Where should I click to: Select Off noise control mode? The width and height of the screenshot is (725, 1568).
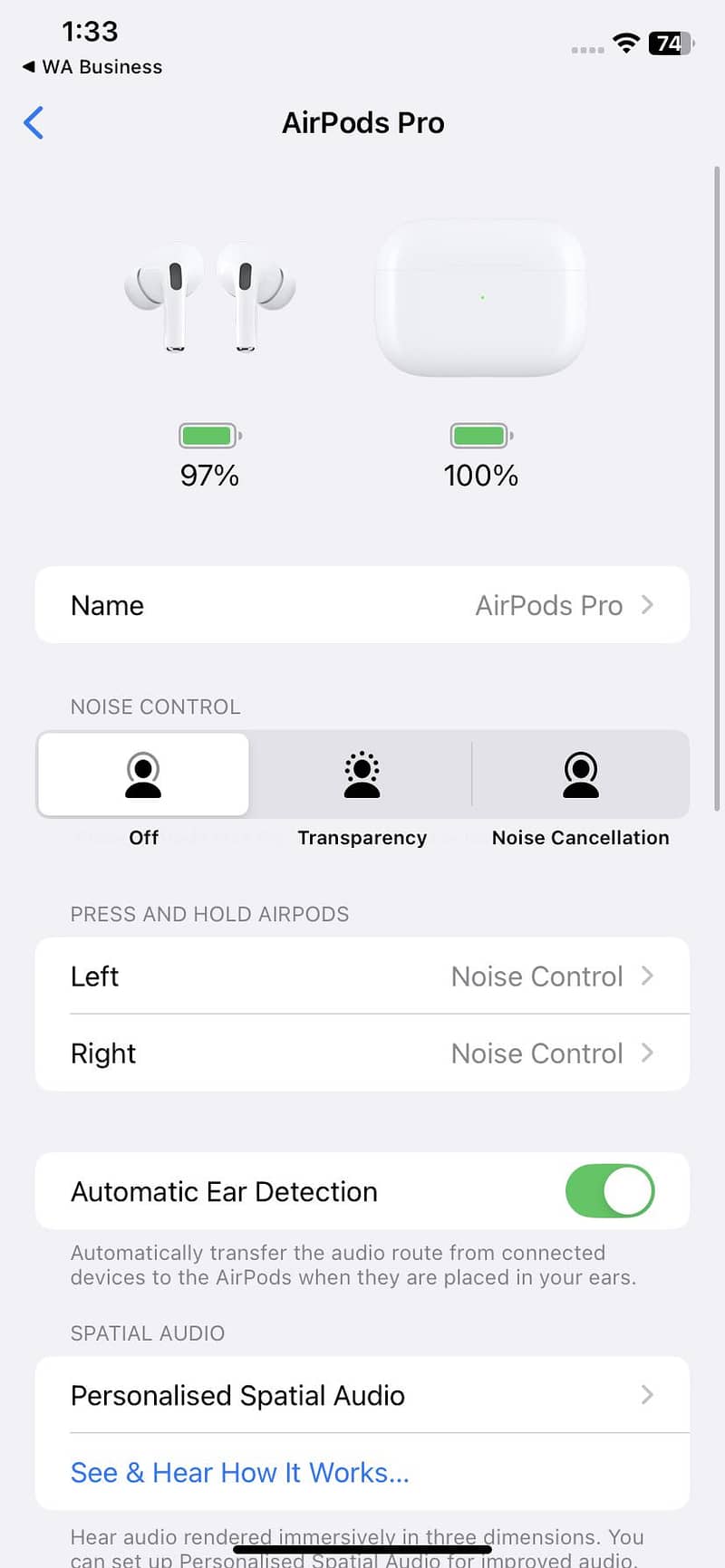tap(143, 776)
